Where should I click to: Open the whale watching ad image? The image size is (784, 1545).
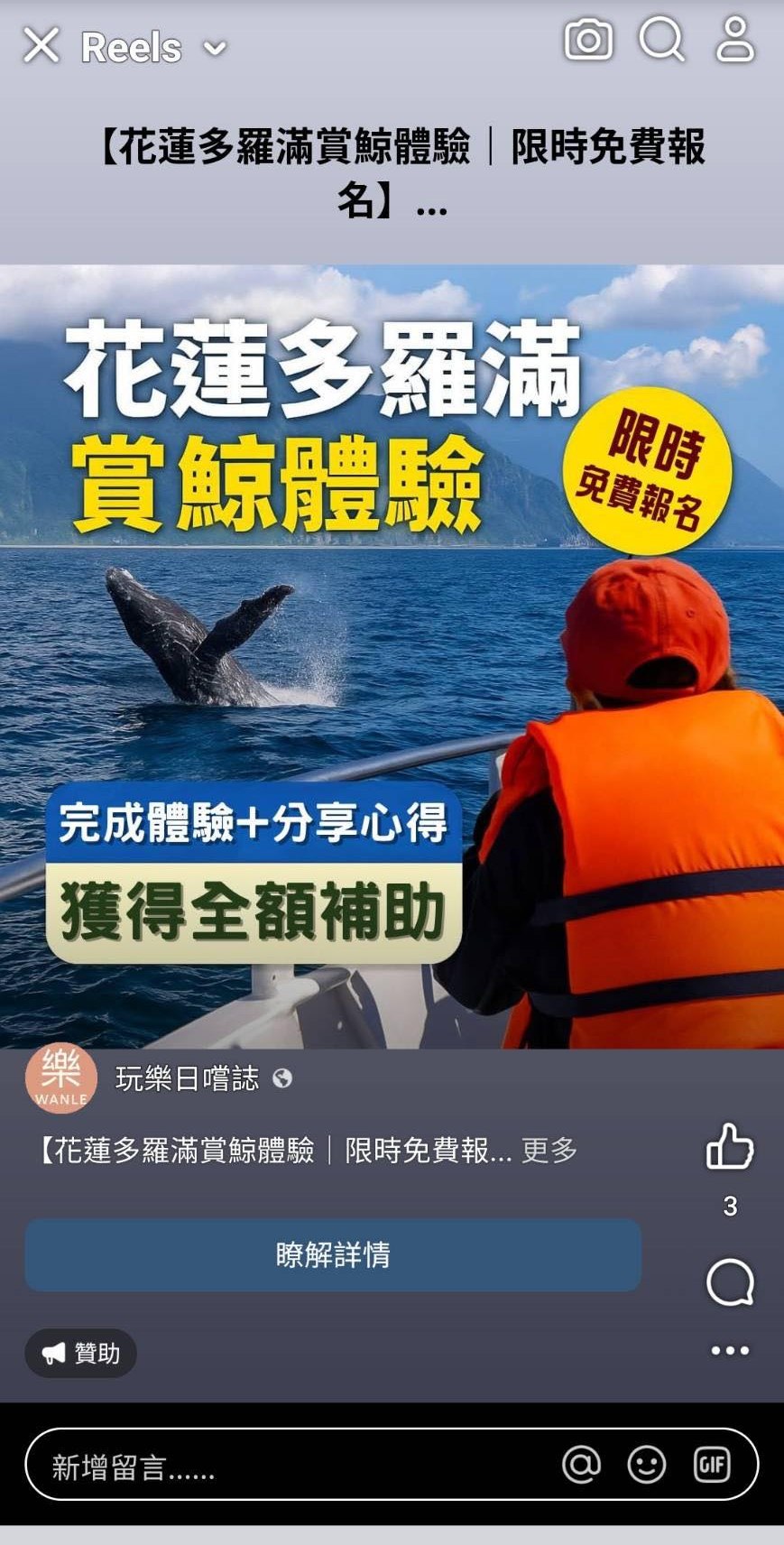click(392, 655)
